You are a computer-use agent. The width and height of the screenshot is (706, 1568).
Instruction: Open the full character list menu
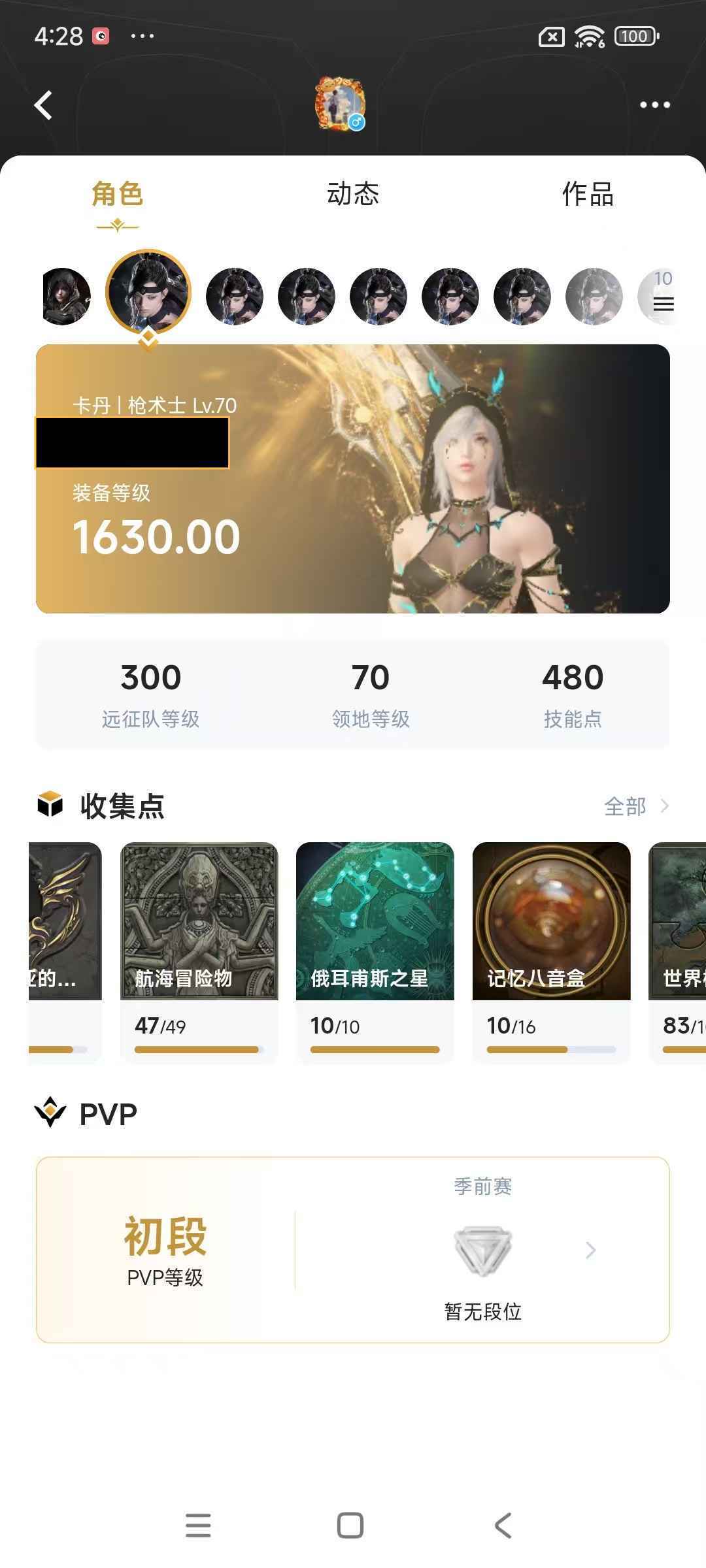(662, 297)
